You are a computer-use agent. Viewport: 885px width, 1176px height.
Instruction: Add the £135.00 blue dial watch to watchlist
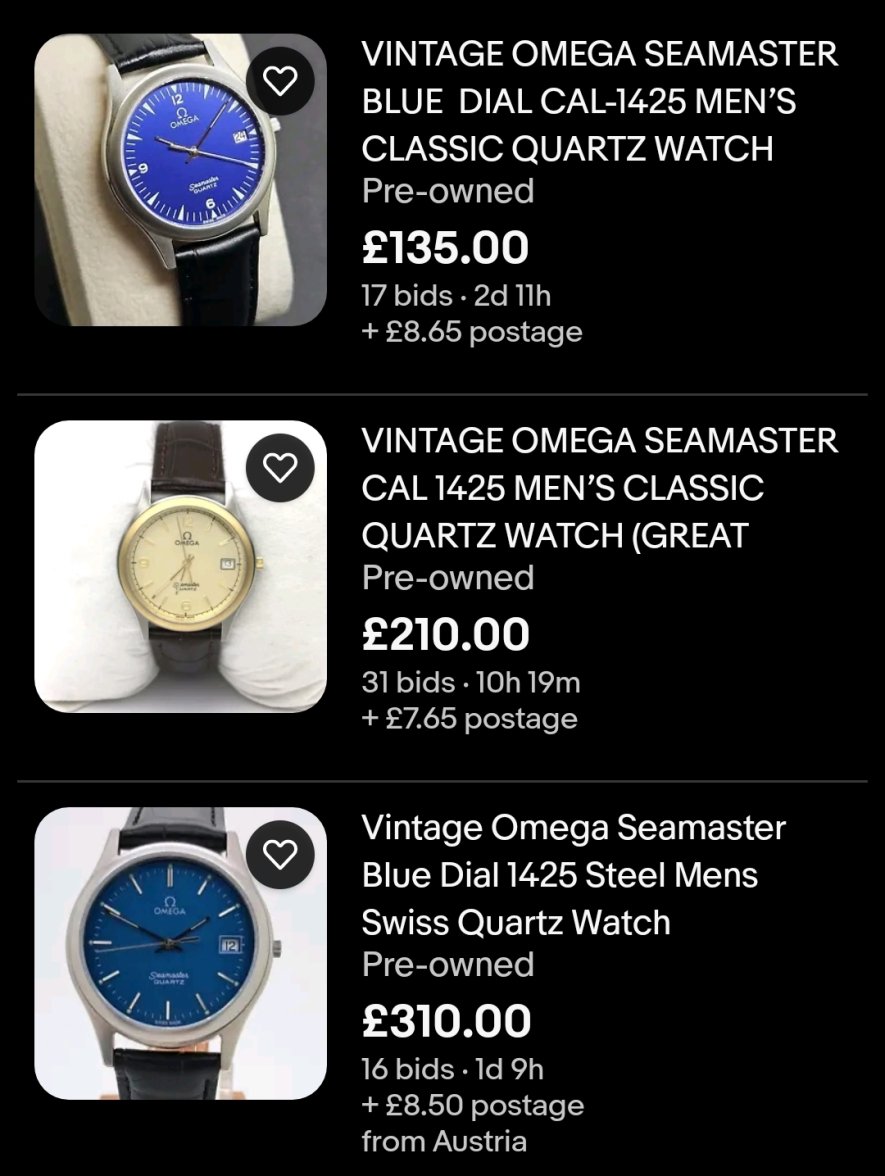pos(280,81)
